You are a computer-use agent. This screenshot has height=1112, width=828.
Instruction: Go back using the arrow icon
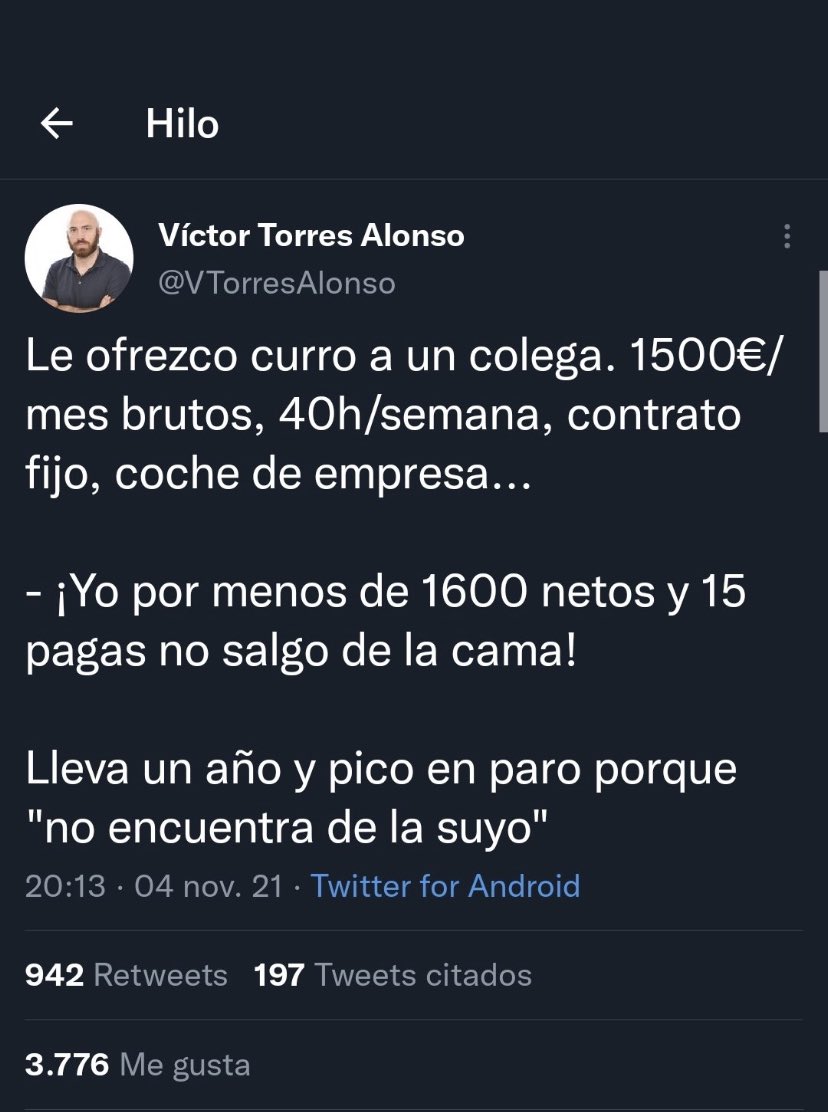pyautogui.click(x=57, y=124)
